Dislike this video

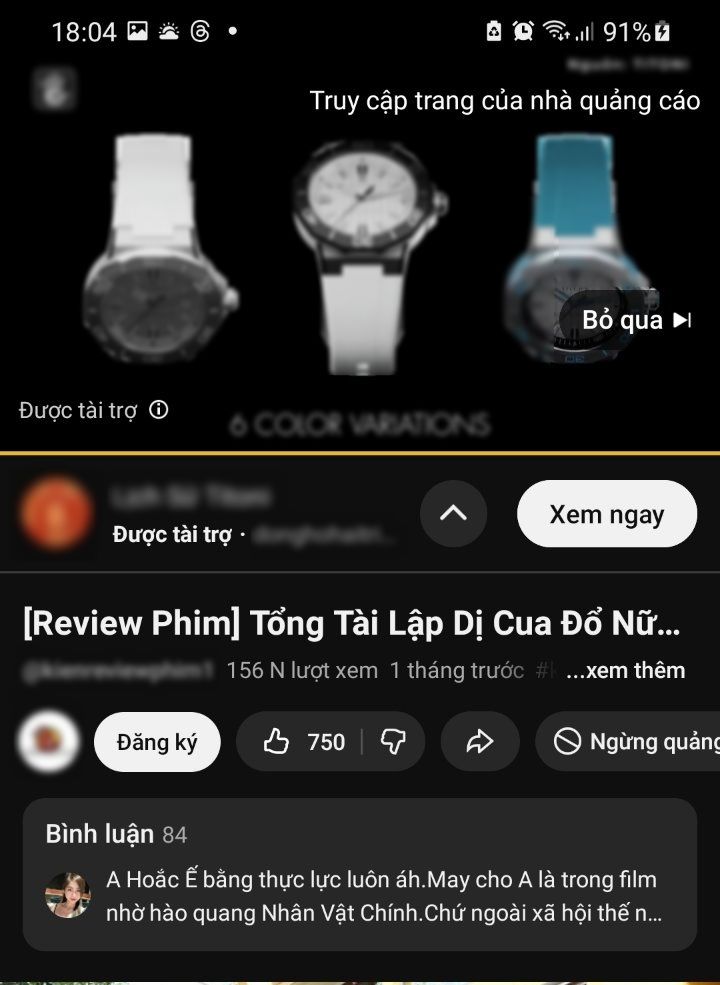pyautogui.click(x=394, y=742)
